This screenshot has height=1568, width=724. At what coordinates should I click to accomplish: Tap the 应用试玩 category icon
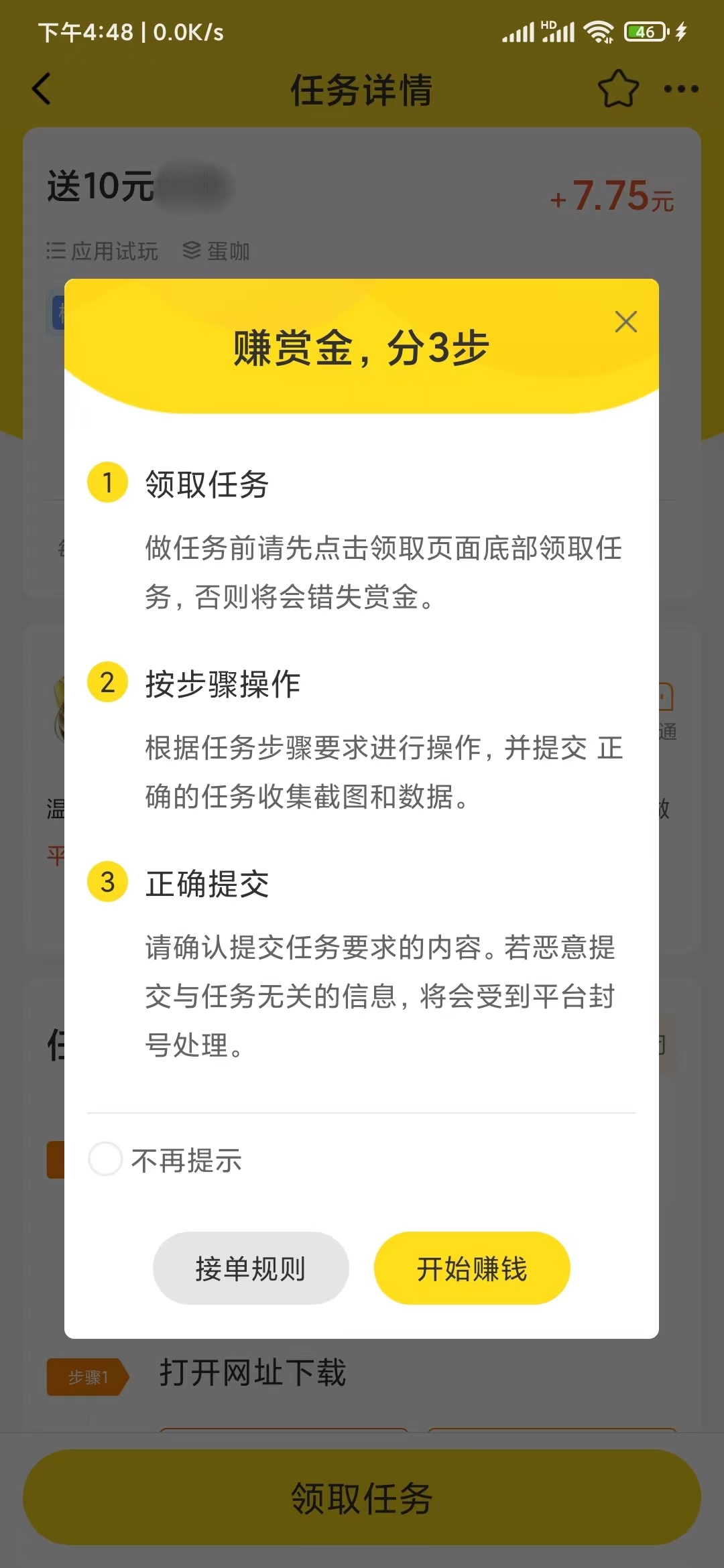[56, 251]
